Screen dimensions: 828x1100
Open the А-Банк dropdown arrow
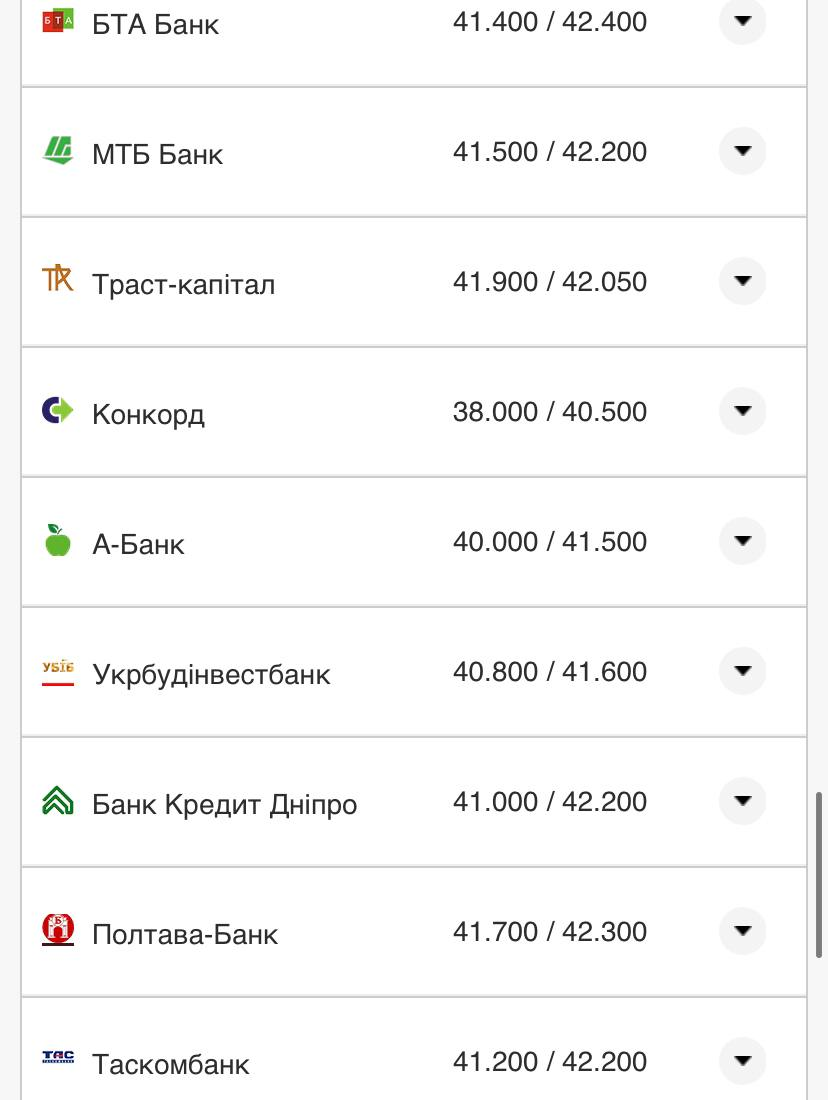[x=742, y=541]
